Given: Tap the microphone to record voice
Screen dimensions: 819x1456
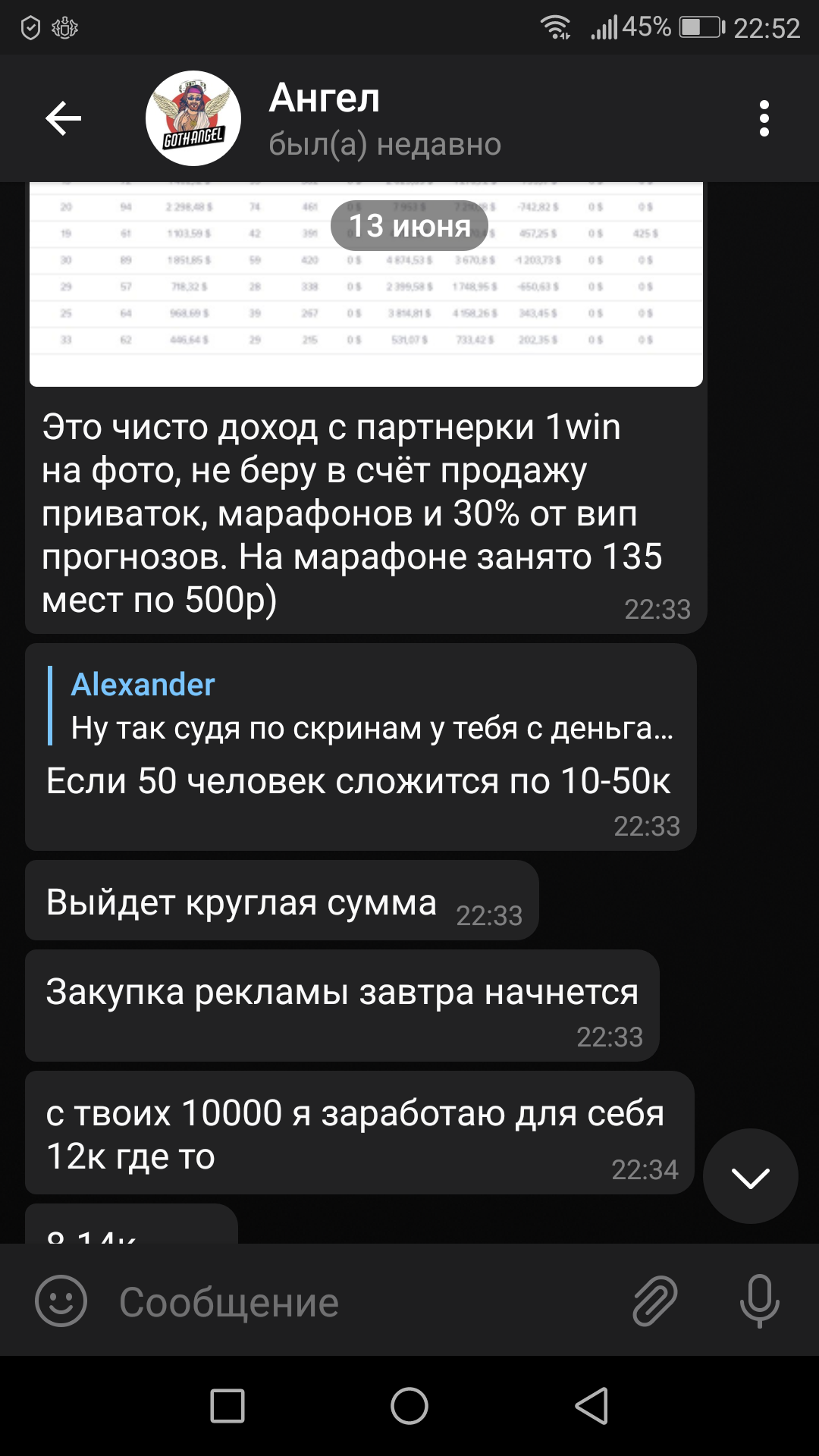Looking at the screenshot, I should [759, 1301].
